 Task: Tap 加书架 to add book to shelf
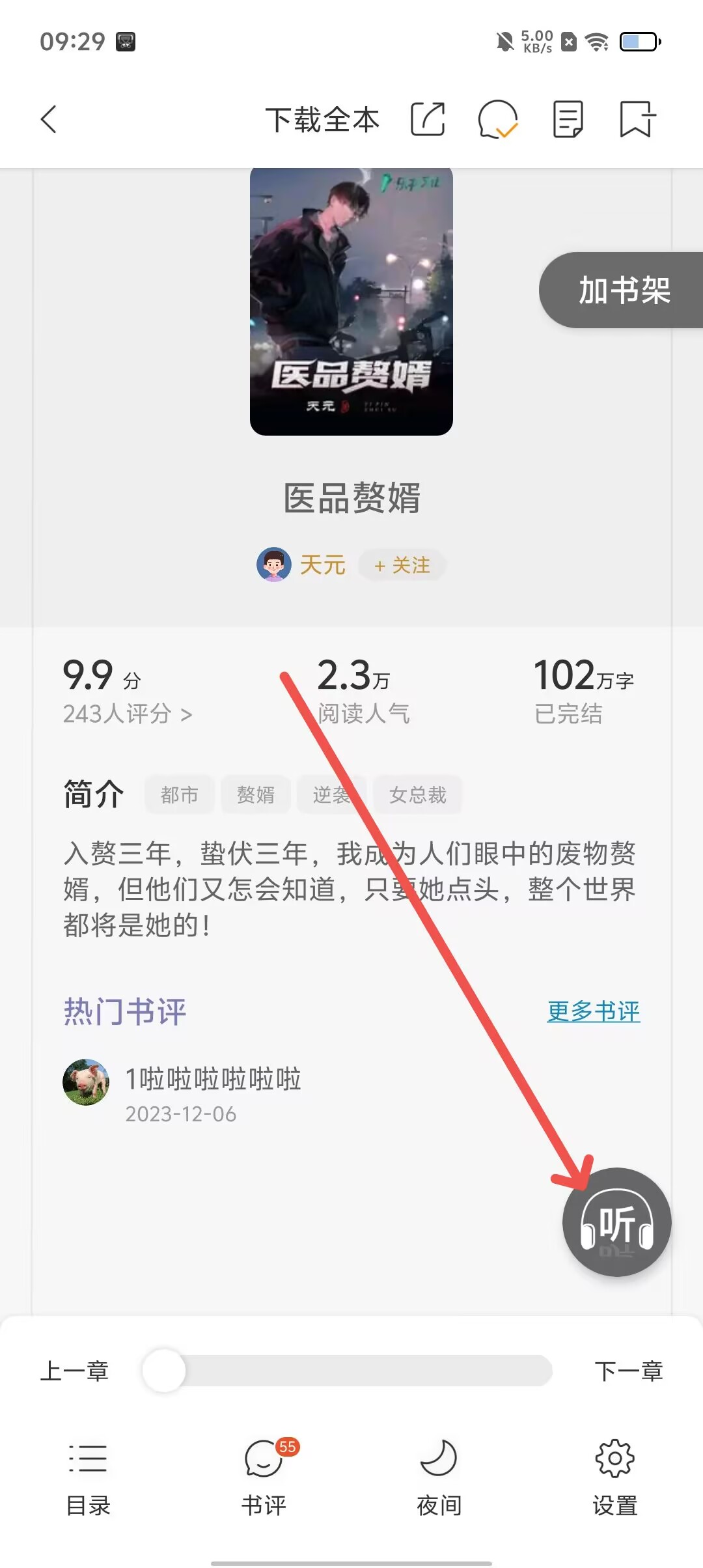(624, 290)
